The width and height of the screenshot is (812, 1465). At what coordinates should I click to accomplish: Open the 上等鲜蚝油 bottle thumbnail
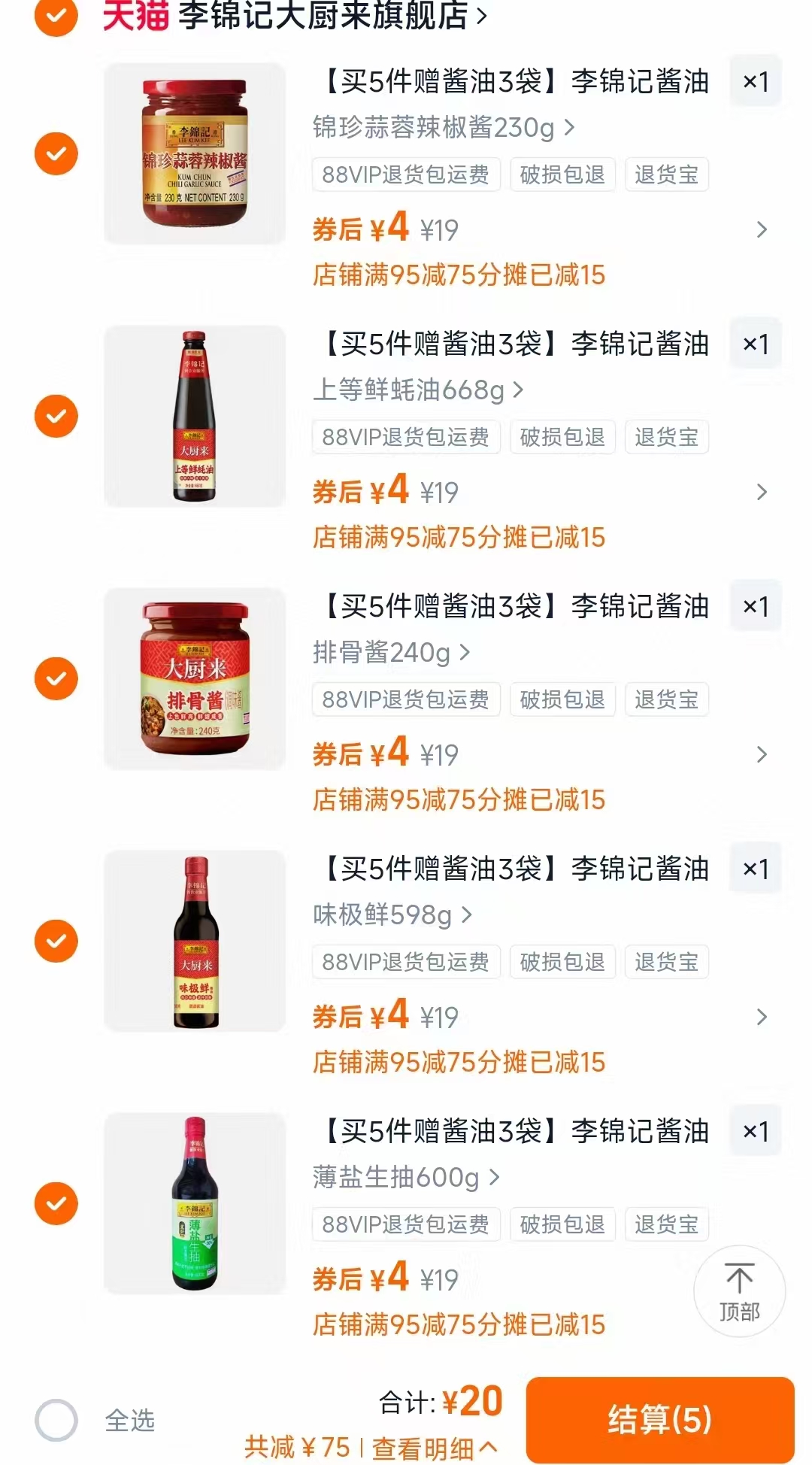195,414
